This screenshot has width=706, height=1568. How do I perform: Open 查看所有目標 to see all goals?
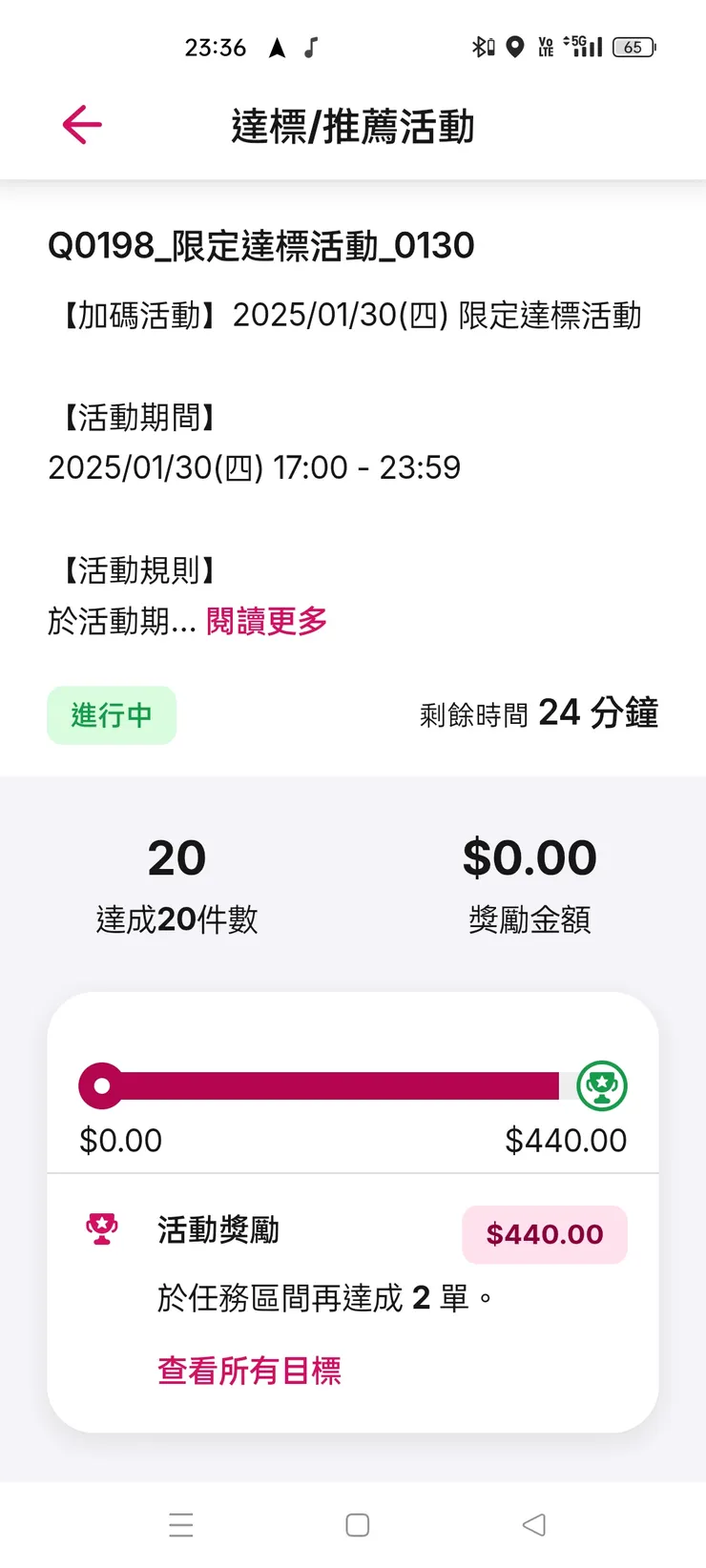249,1370
